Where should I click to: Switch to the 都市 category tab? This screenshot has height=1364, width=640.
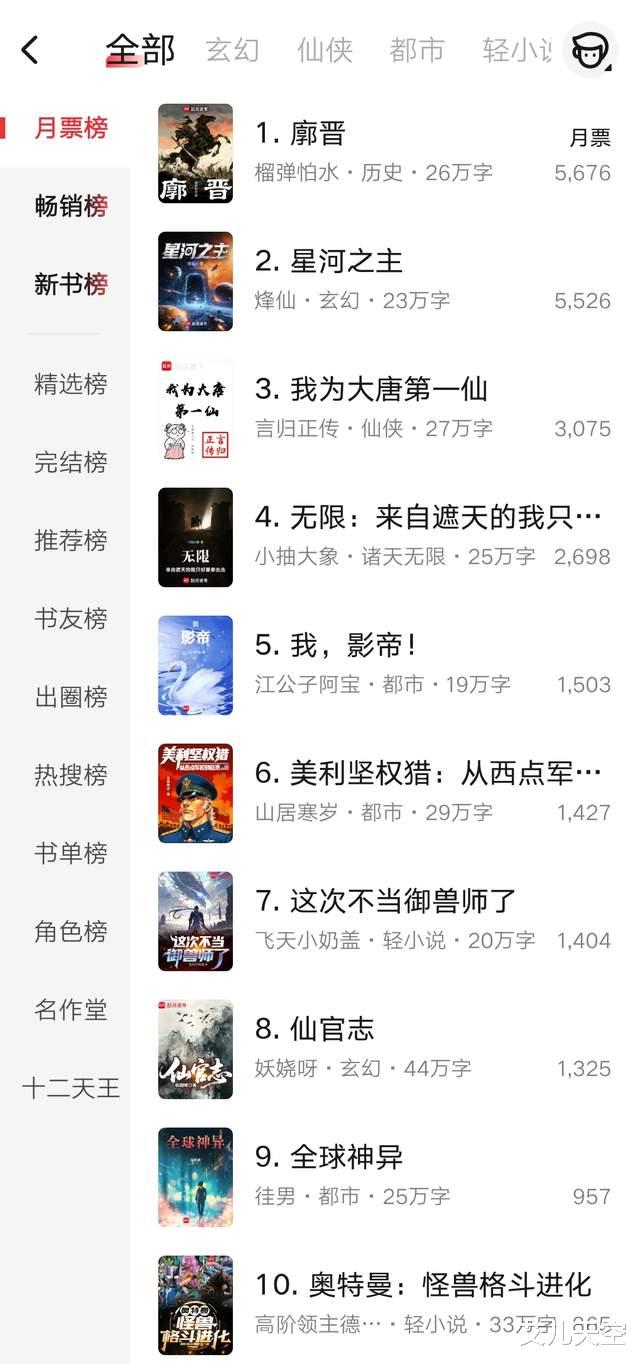pos(417,50)
